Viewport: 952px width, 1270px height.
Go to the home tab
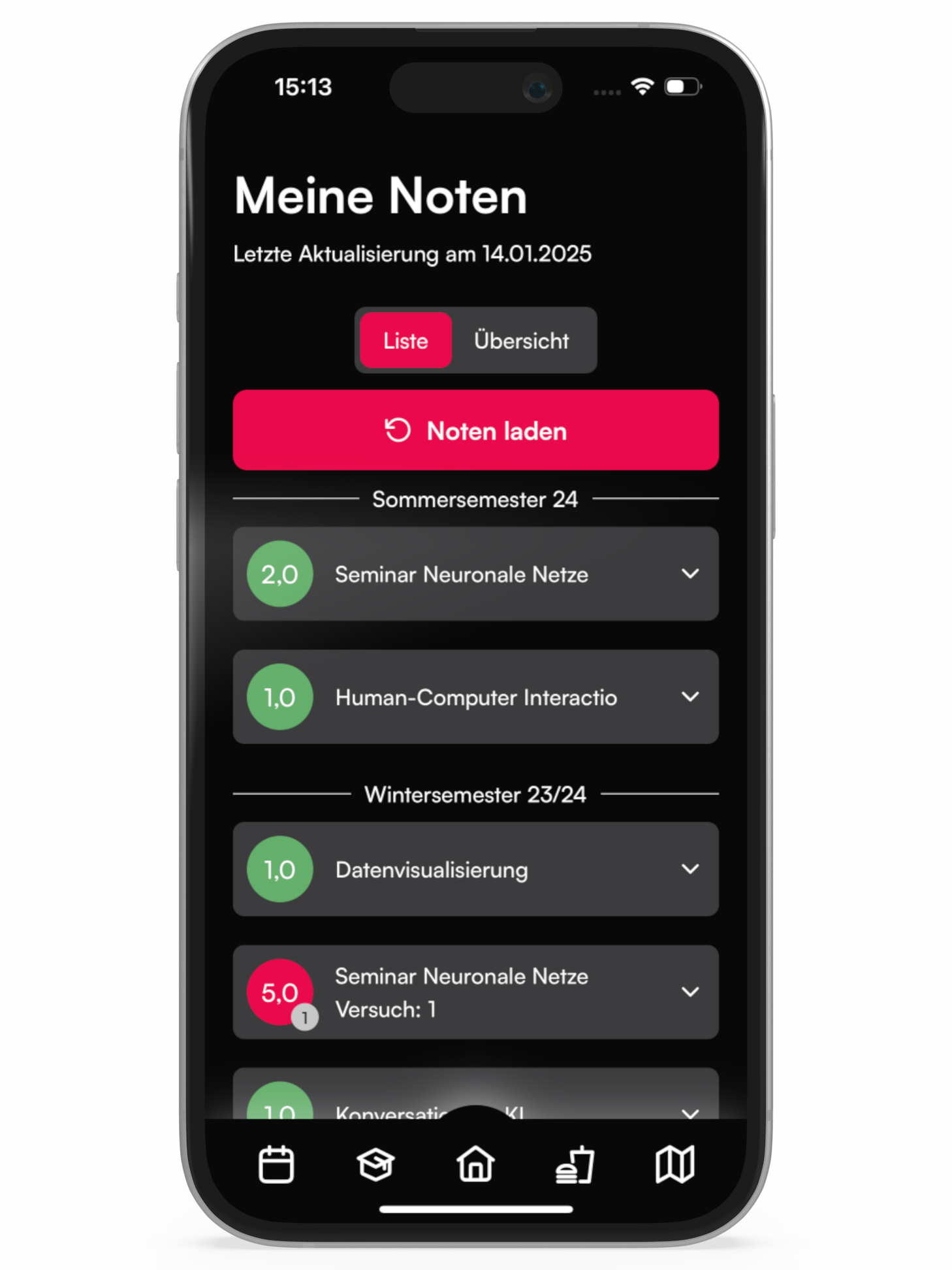pyautogui.click(x=475, y=1164)
